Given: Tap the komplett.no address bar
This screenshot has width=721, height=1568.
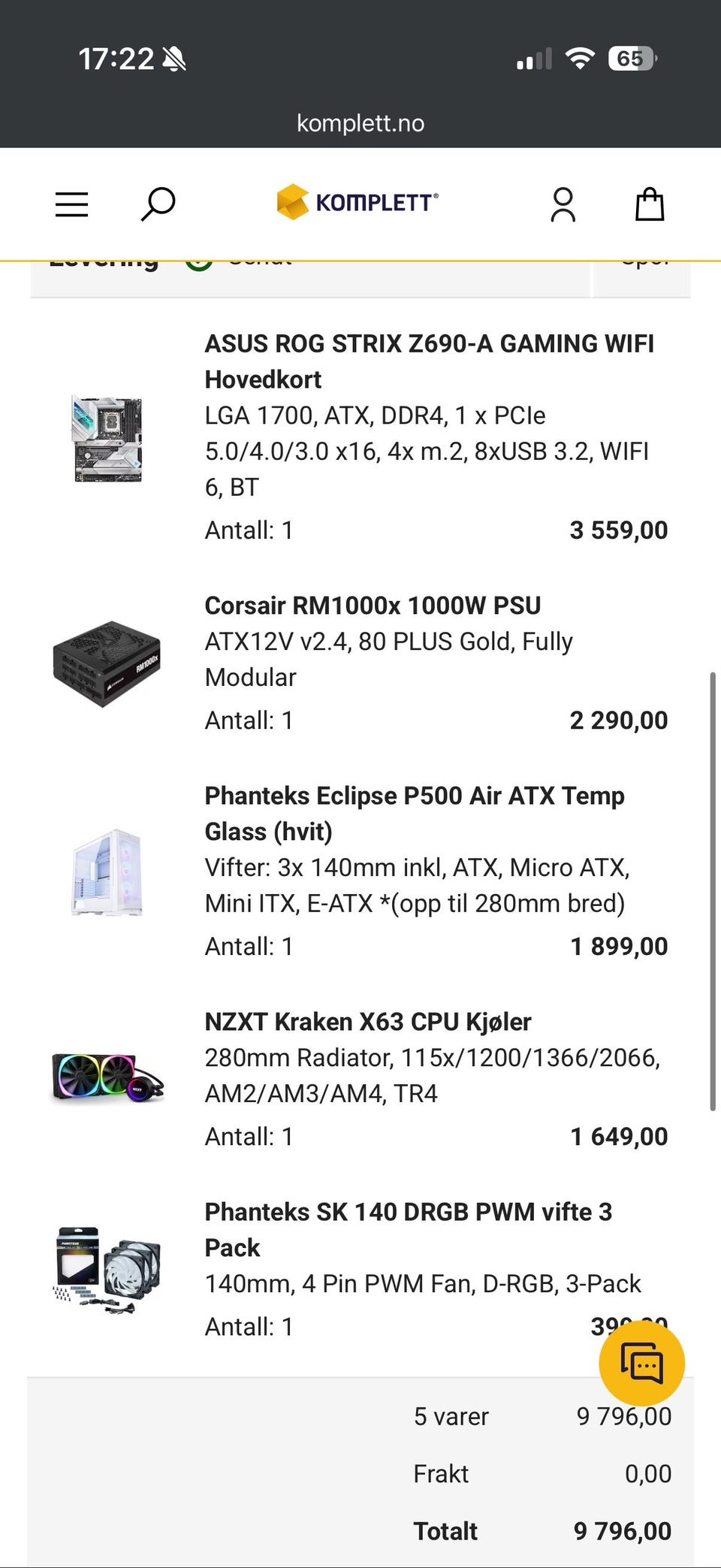Looking at the screenshot, I should pyautogui.click(x=360, y=123).
